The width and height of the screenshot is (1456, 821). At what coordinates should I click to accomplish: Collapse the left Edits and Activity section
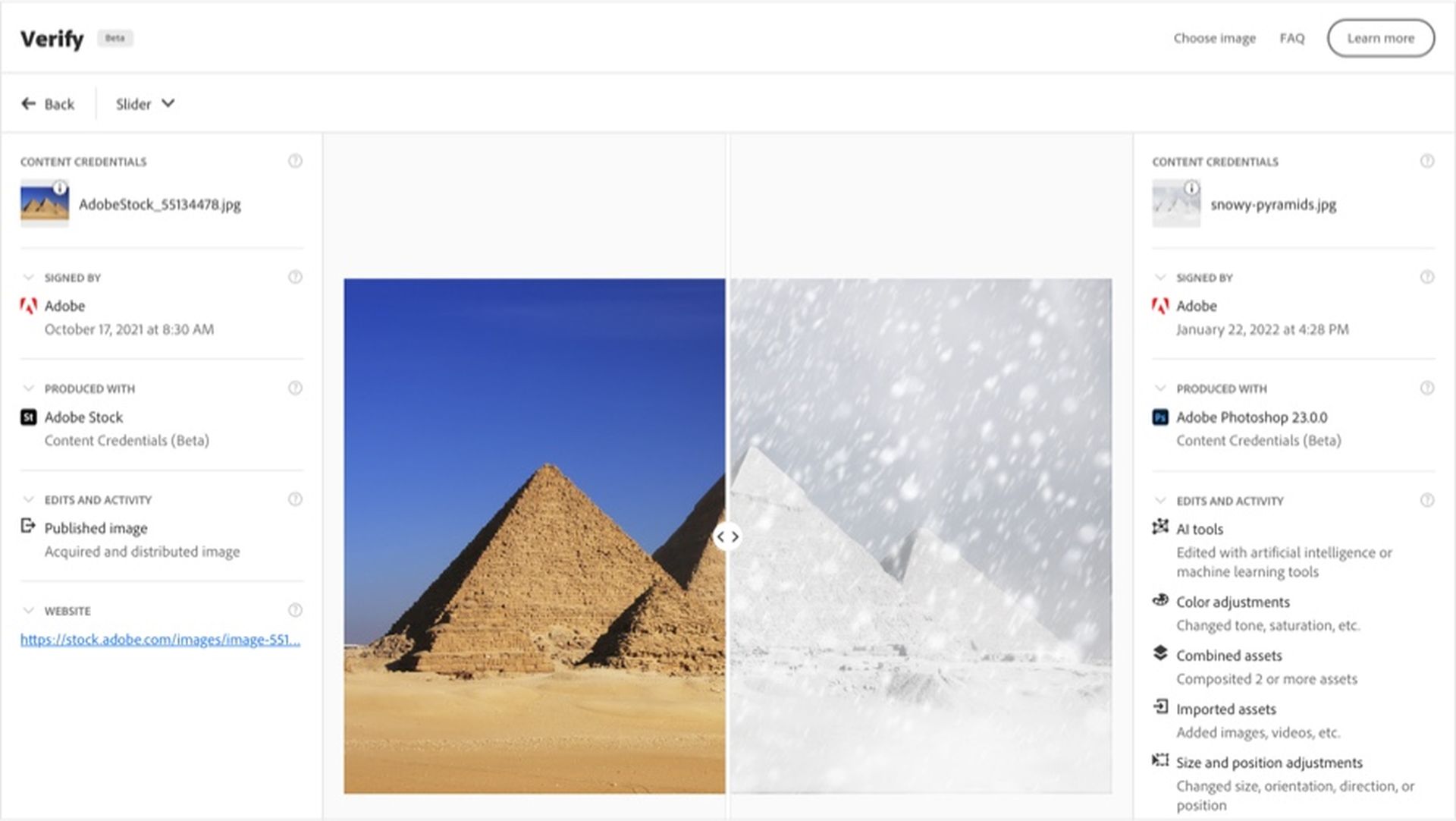[x=28, y=499]
